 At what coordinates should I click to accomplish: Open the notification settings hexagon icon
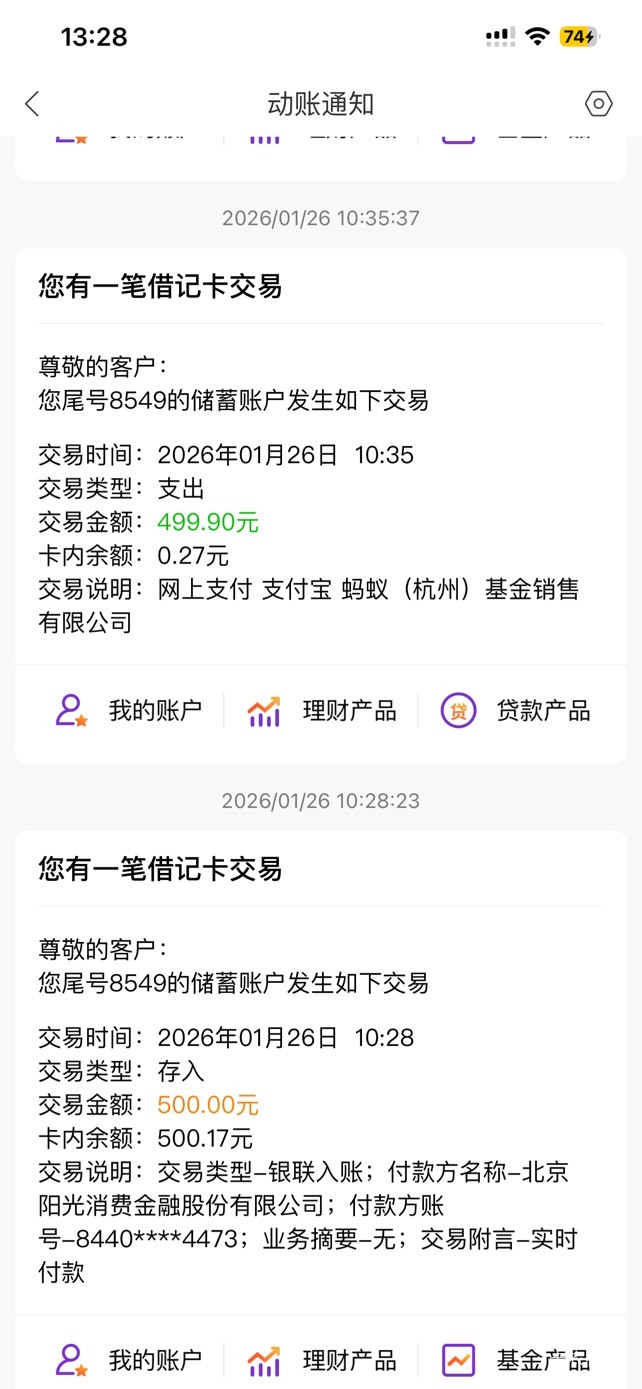(598, 104)
